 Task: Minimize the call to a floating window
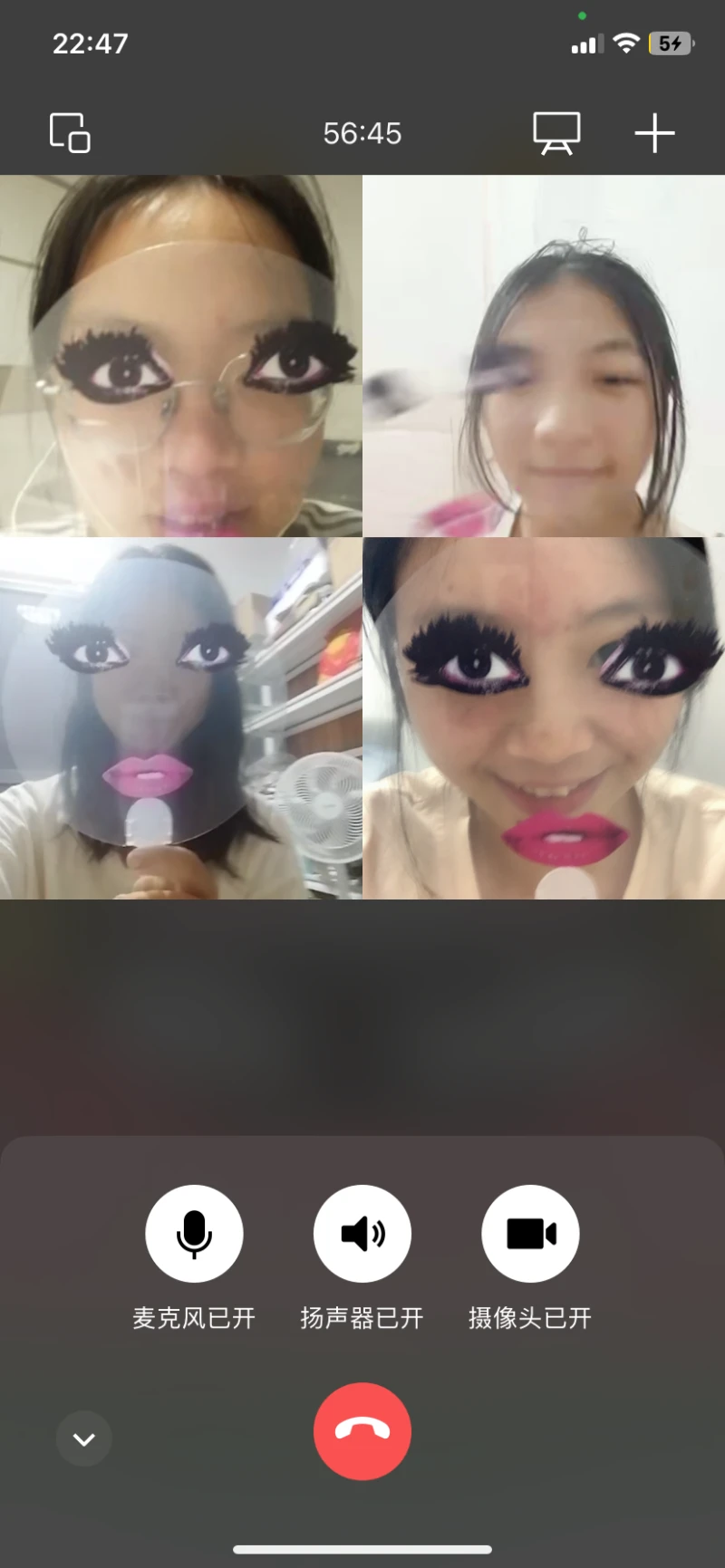[x=70, y=133]
